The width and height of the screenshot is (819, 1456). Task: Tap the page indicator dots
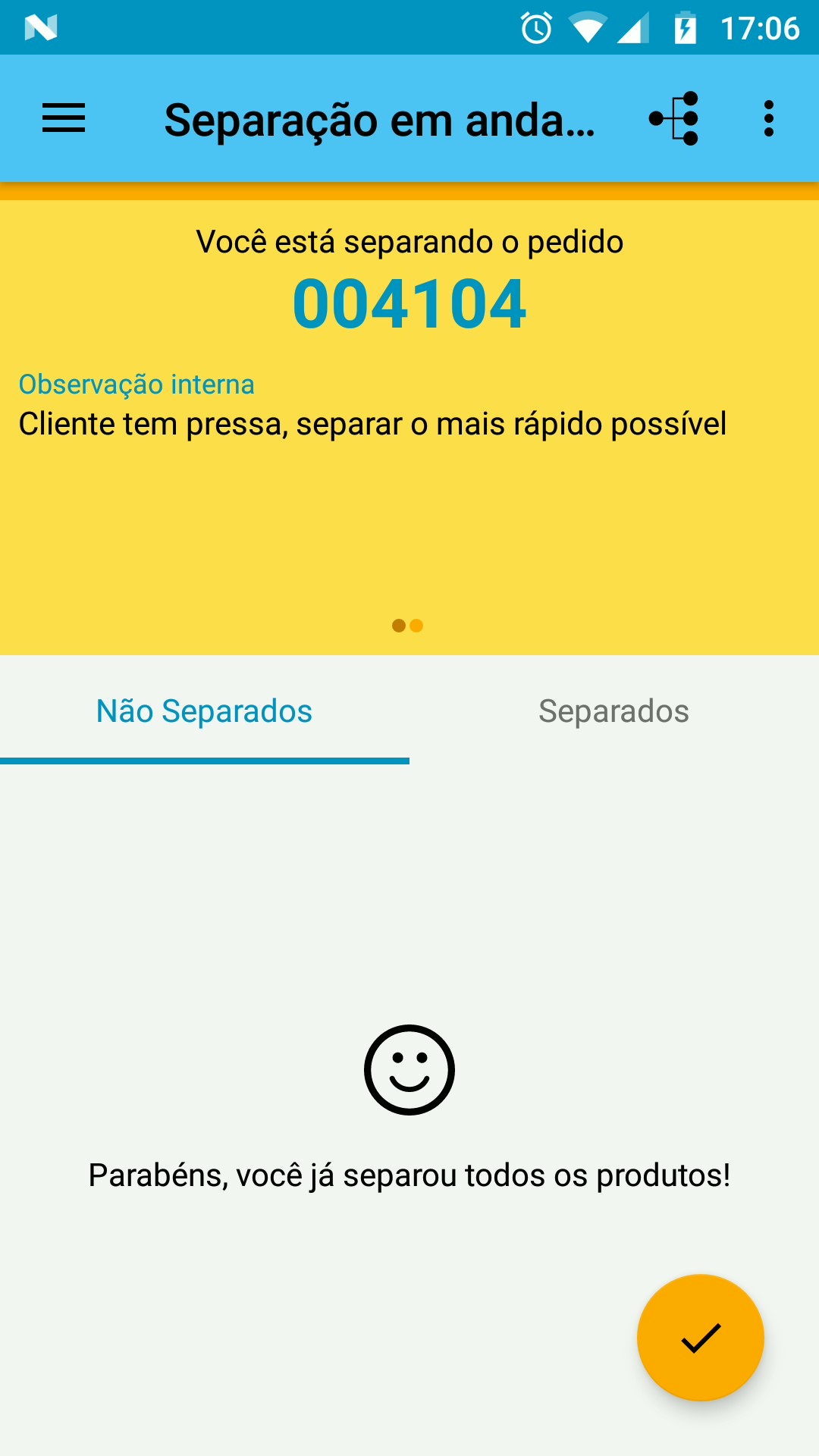pos(408,626)
